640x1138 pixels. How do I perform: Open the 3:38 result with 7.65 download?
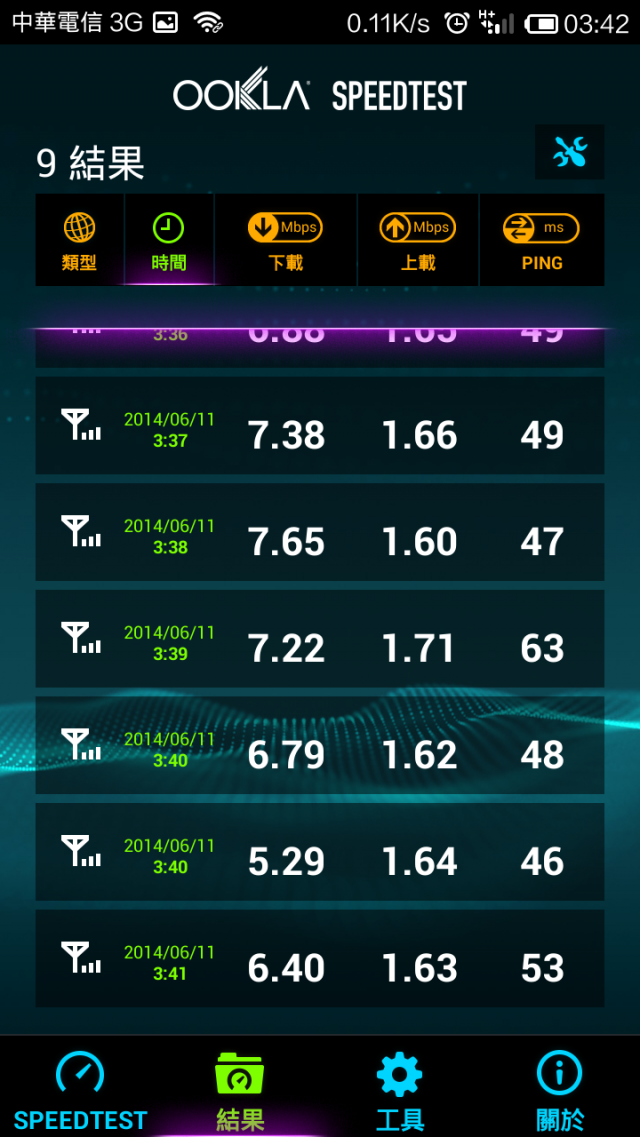coord(320,532)
